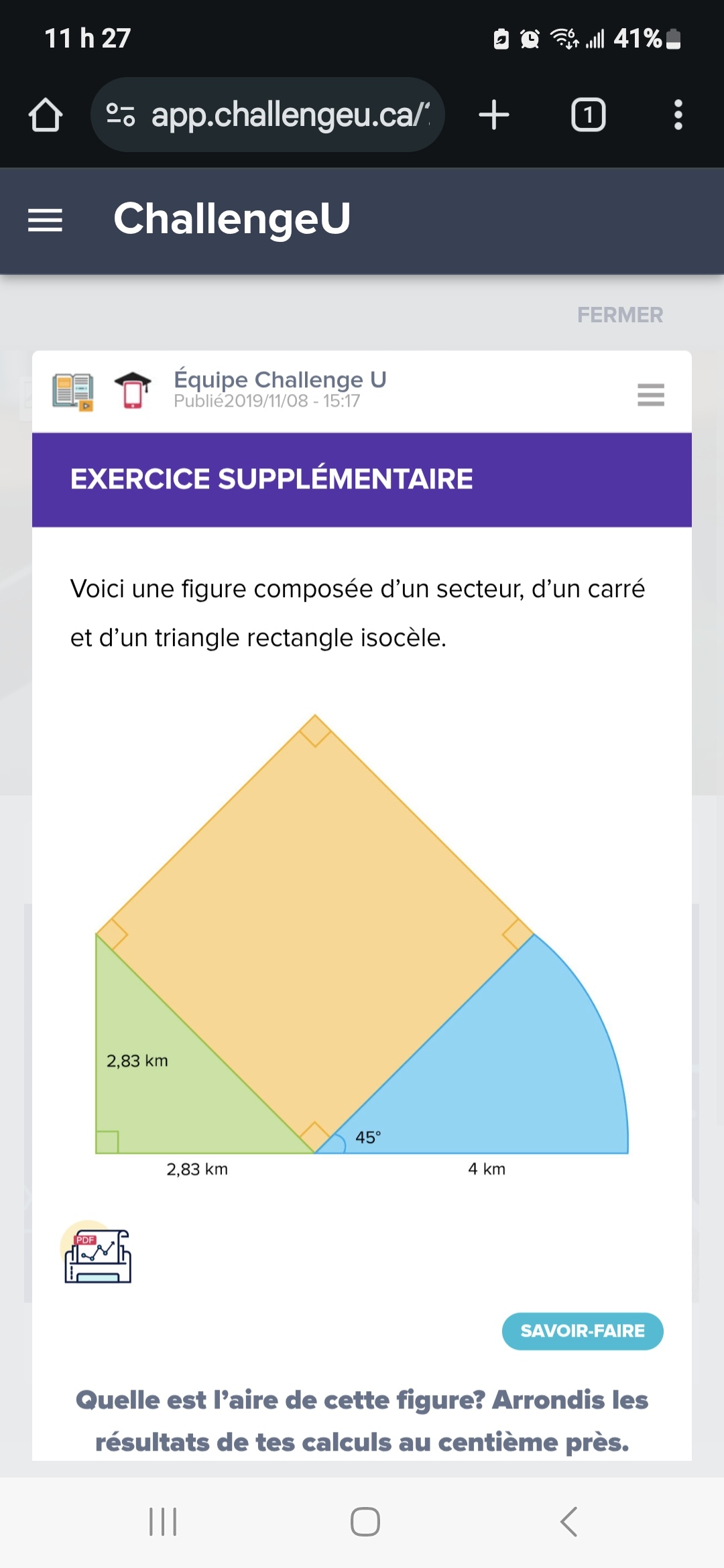The height and width of the screenshot is (1568, 724).
Task: Tap the graduation cap phone icon
Action: point(133,390)
